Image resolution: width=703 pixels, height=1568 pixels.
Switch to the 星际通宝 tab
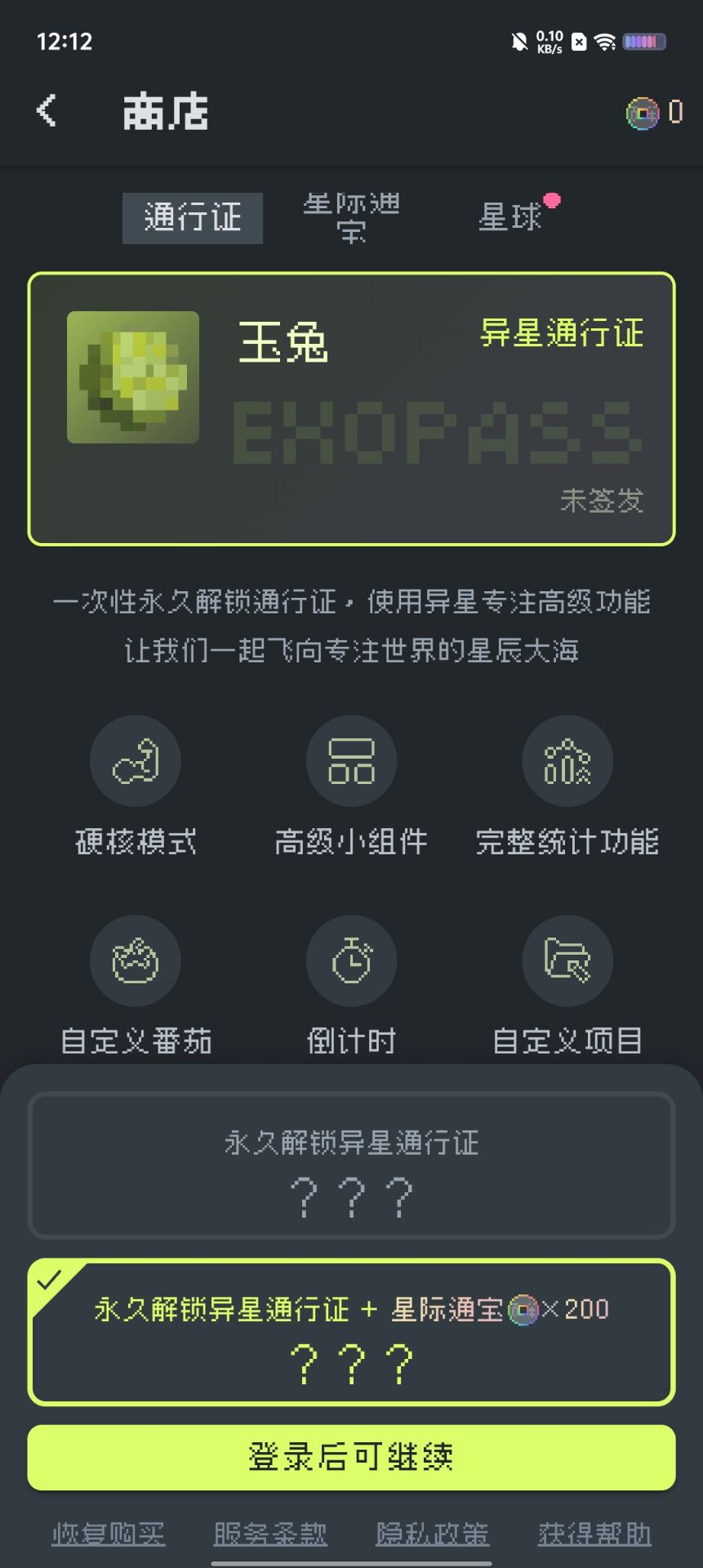point(351,217)
